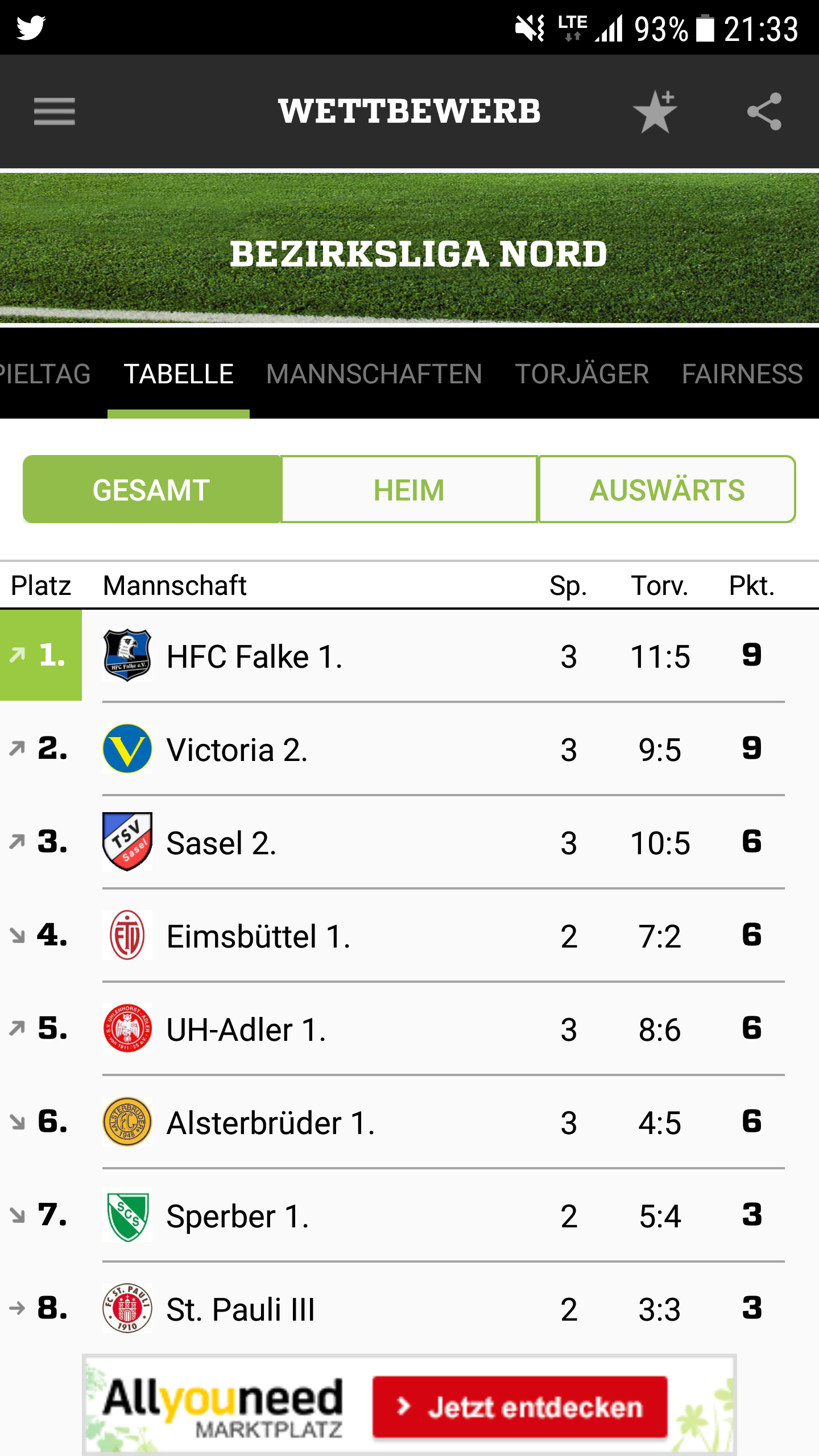This screenshot has height=1456, width=819.
Task: Open the Torjäger tab
Action: (581, 374)
